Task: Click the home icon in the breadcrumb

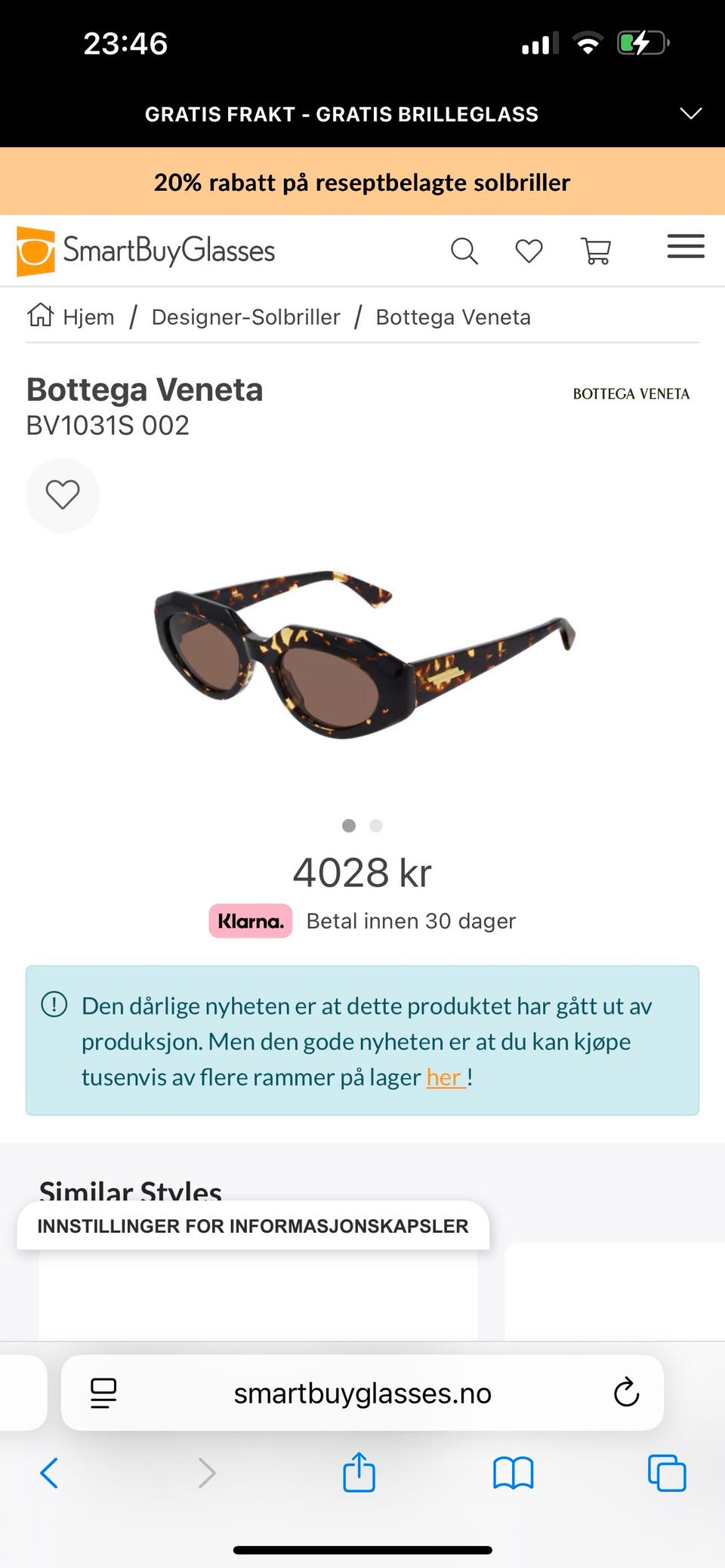Action: tap(42, 315)
